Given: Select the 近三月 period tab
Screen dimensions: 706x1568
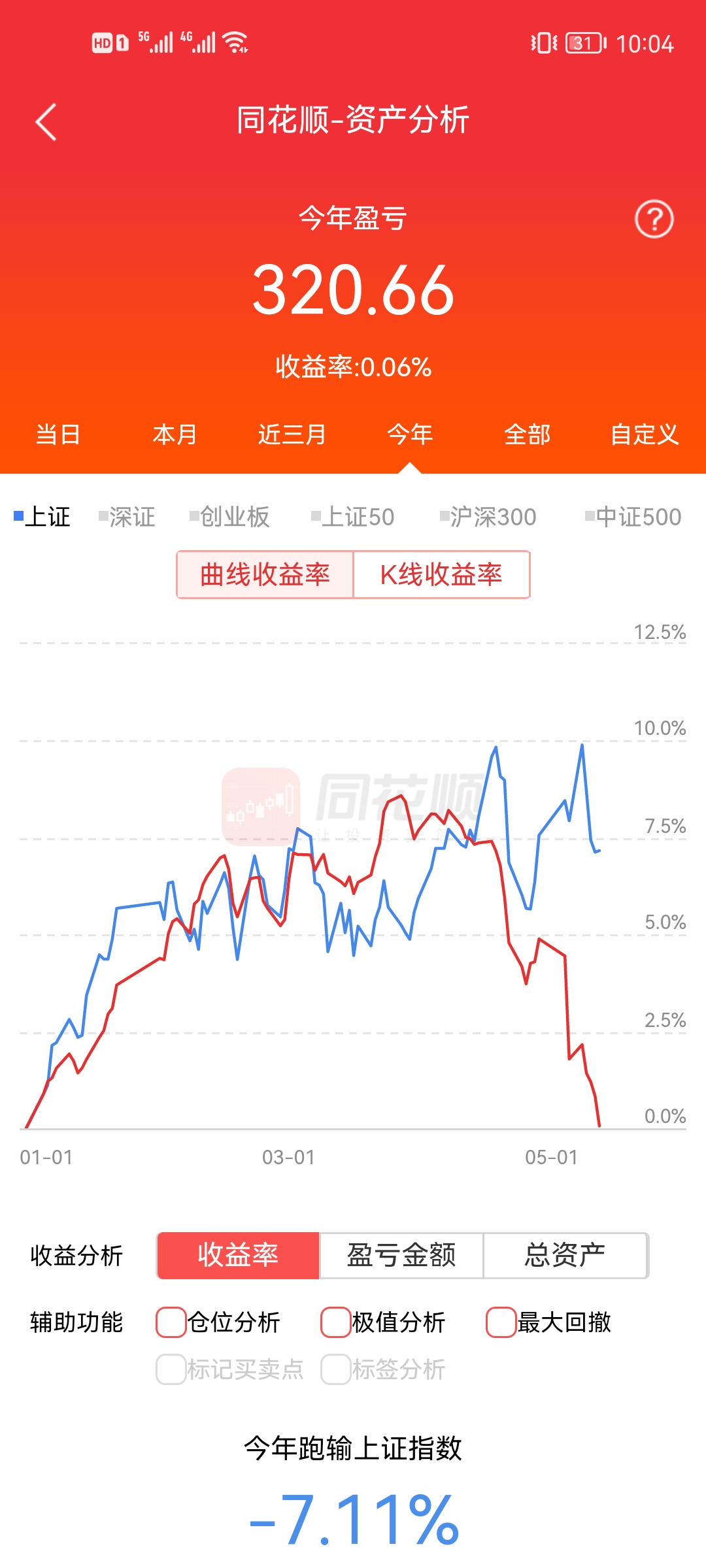Looking at the screenshot, I should tap(292, 434).
